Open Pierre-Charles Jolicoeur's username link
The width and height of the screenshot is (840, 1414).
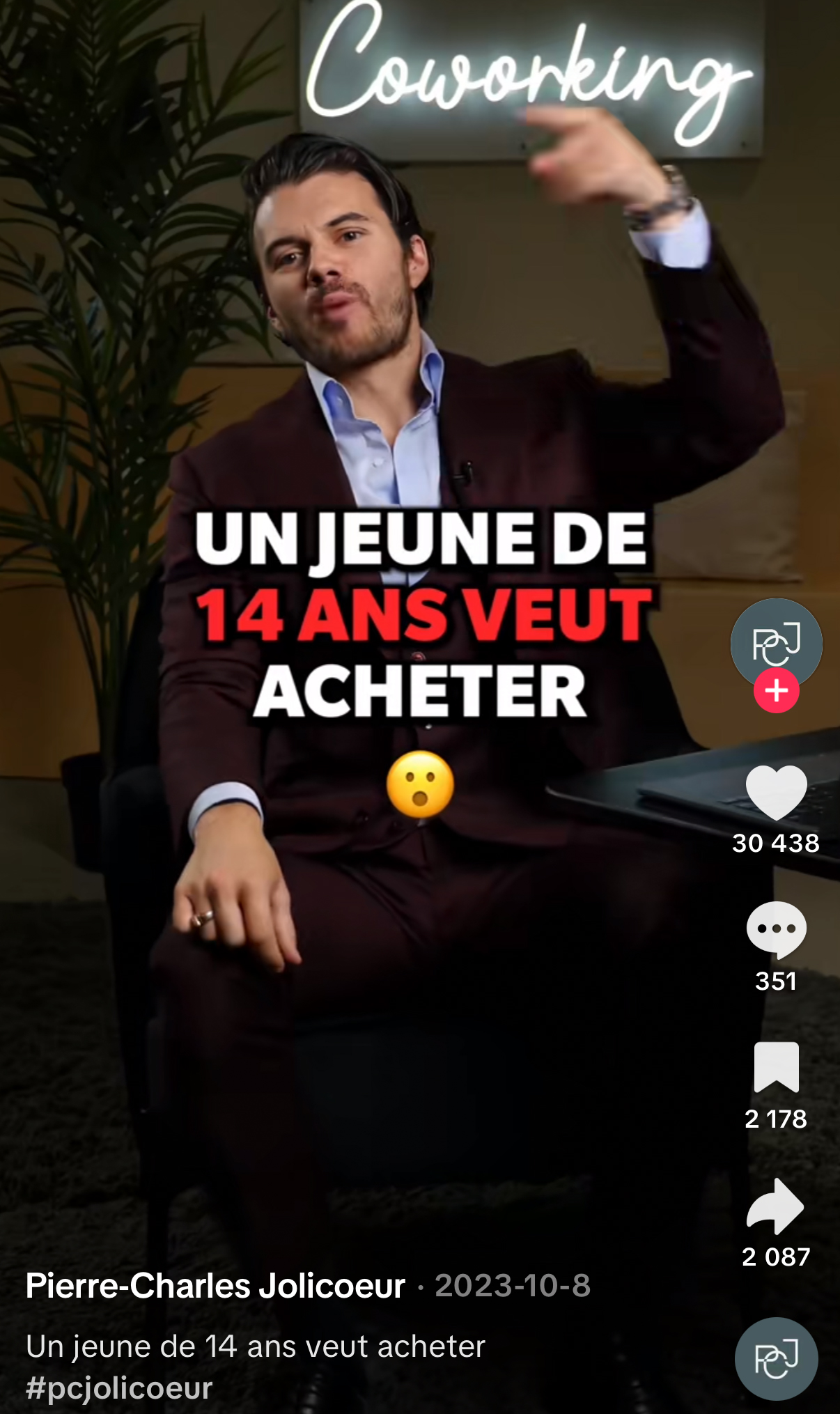point(215,1286)
